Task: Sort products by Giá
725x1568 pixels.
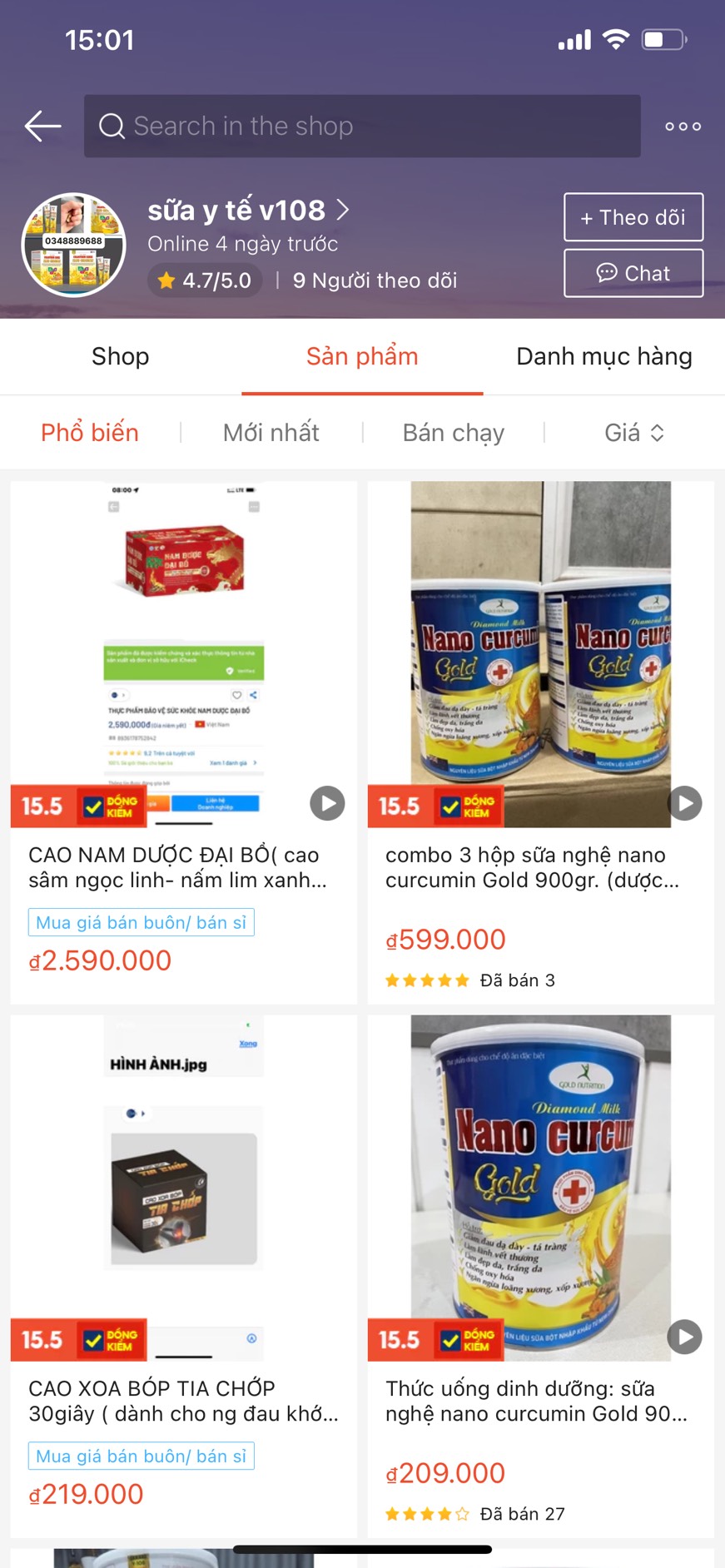Action: coord(633,433)
